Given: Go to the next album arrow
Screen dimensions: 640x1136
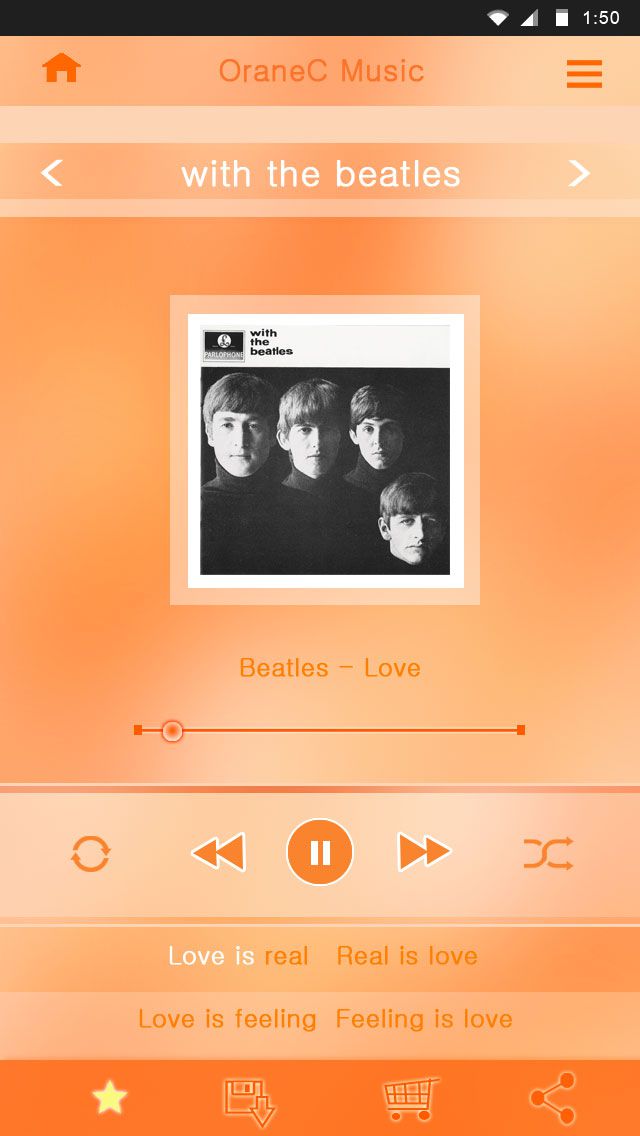Looking at the screenshot, I should pyautogui.click(x=579, y=174).
